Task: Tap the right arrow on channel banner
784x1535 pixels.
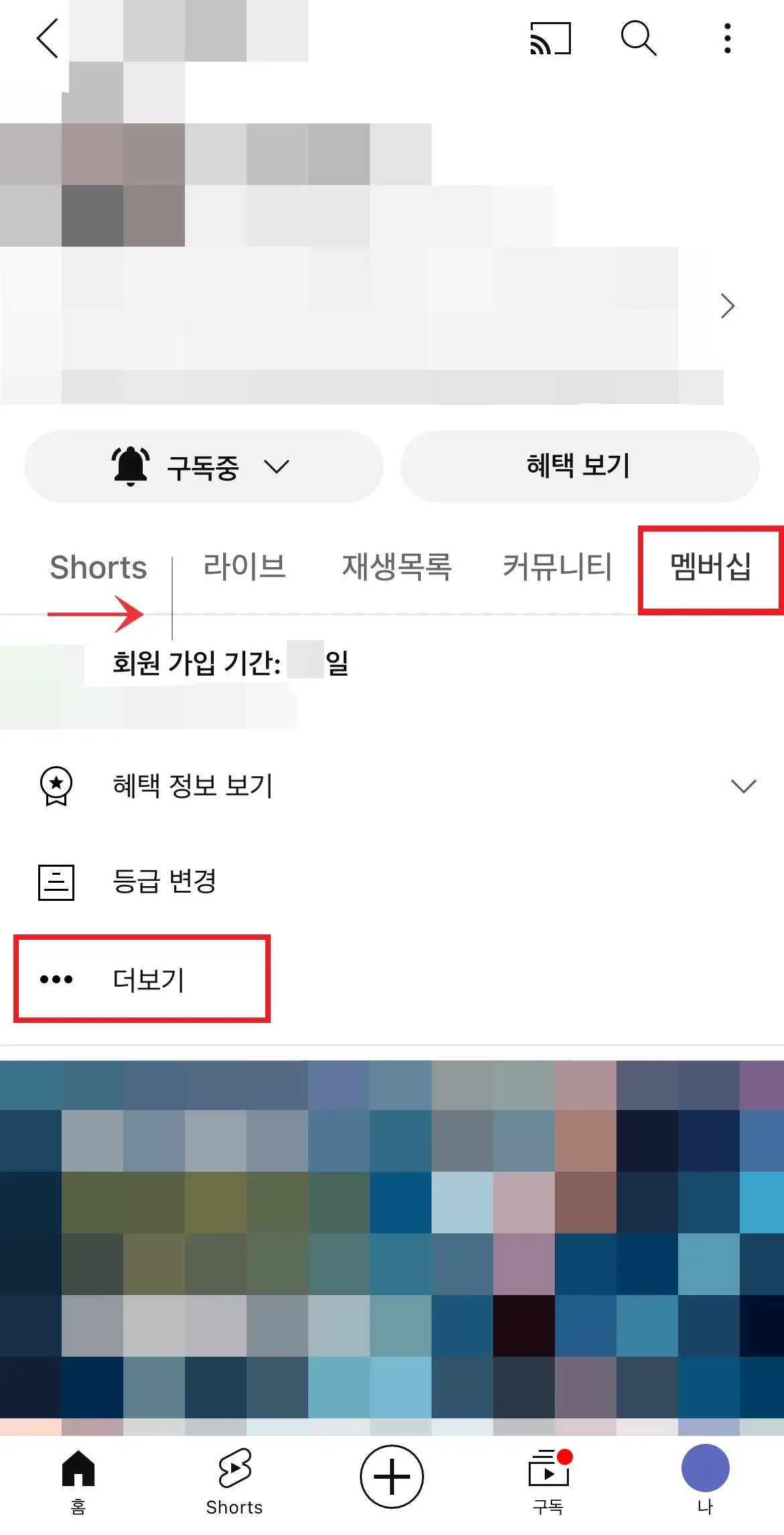Action: pos(728,306)
